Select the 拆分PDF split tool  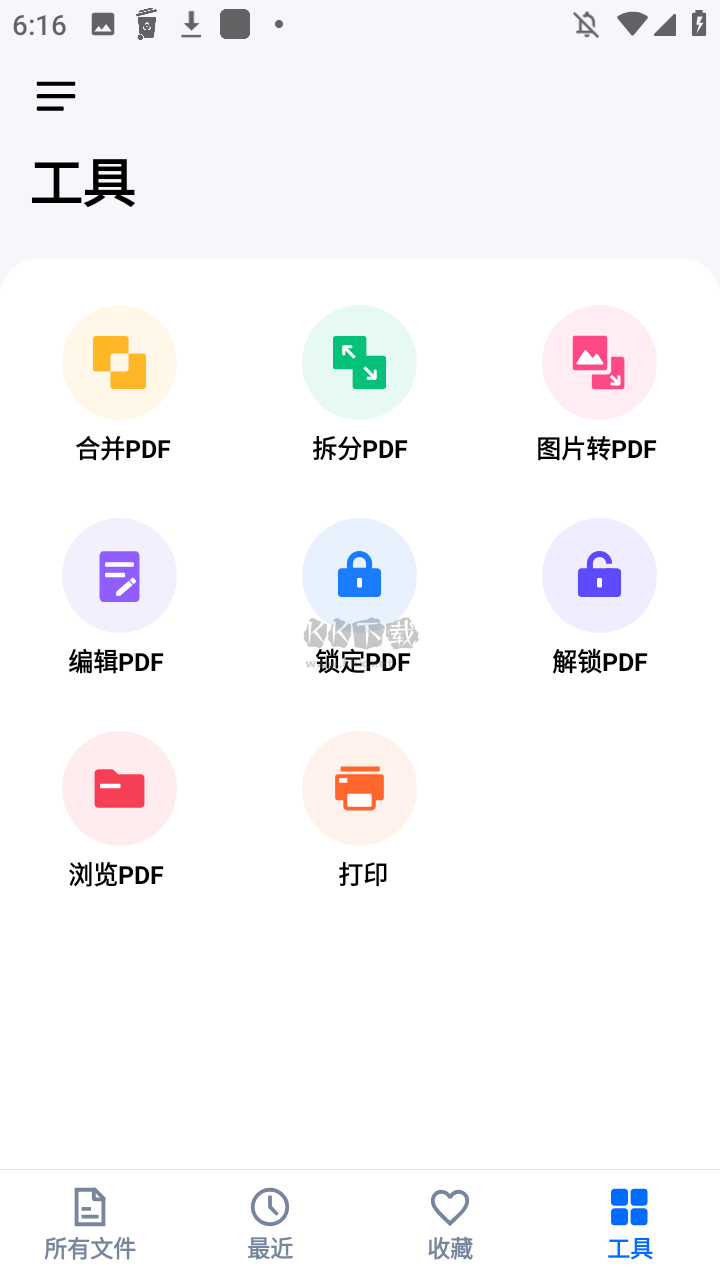point(360,363)
